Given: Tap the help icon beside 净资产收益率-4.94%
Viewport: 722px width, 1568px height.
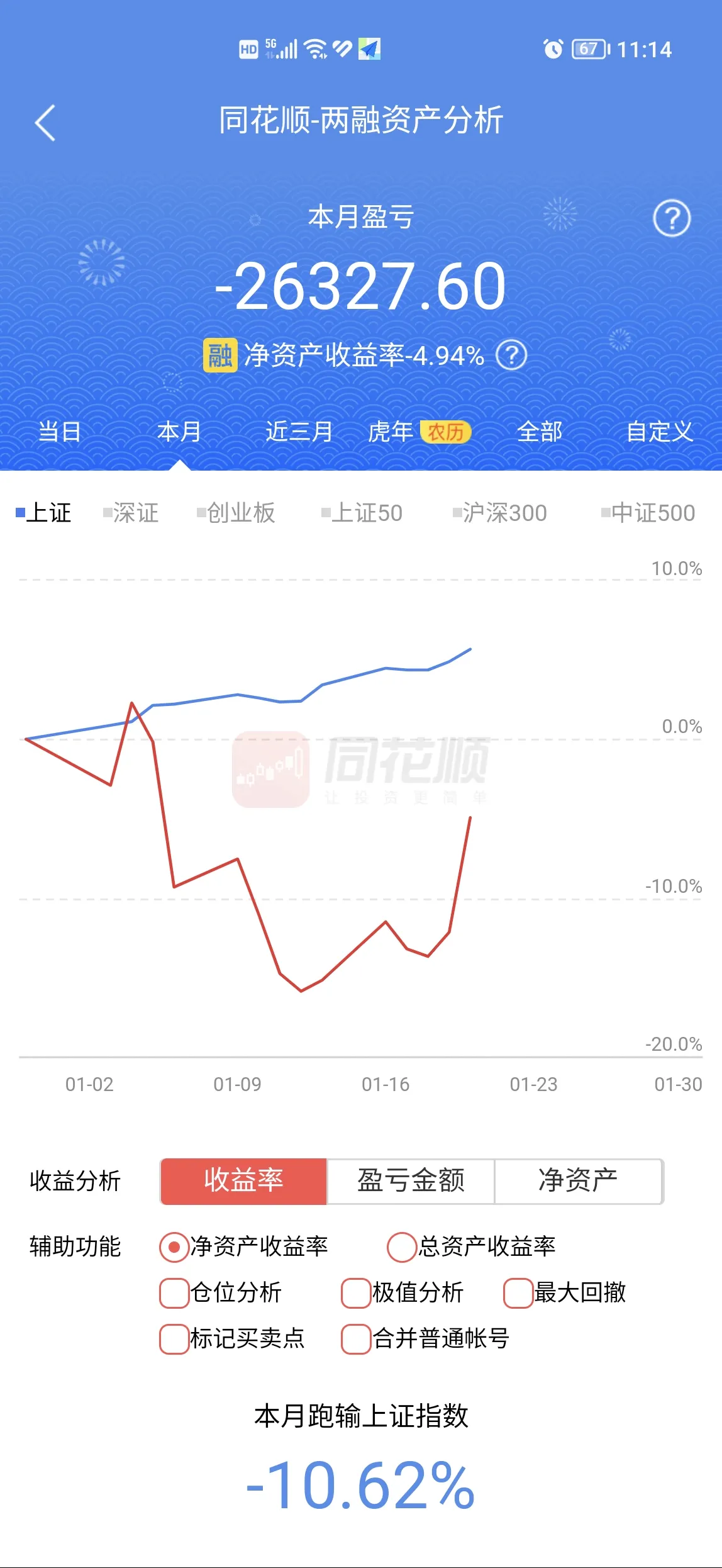Looking at the screenshot, I should pos(511,356).
